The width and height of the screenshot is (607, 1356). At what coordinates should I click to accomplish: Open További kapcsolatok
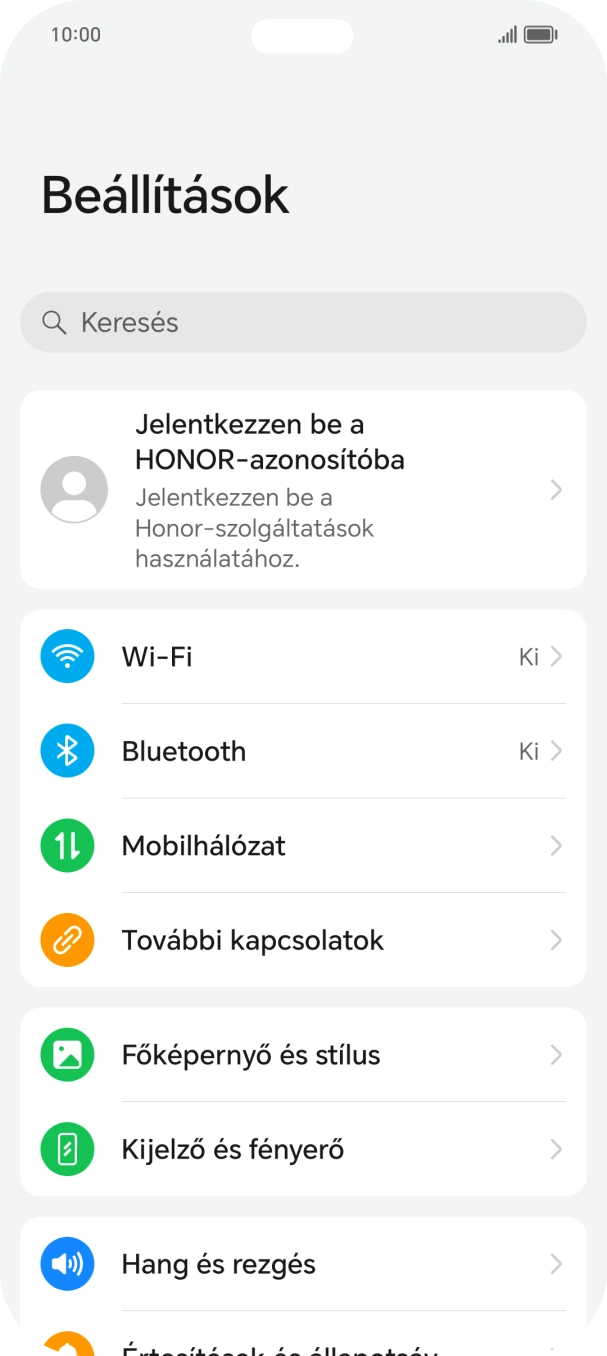[303, 940]
